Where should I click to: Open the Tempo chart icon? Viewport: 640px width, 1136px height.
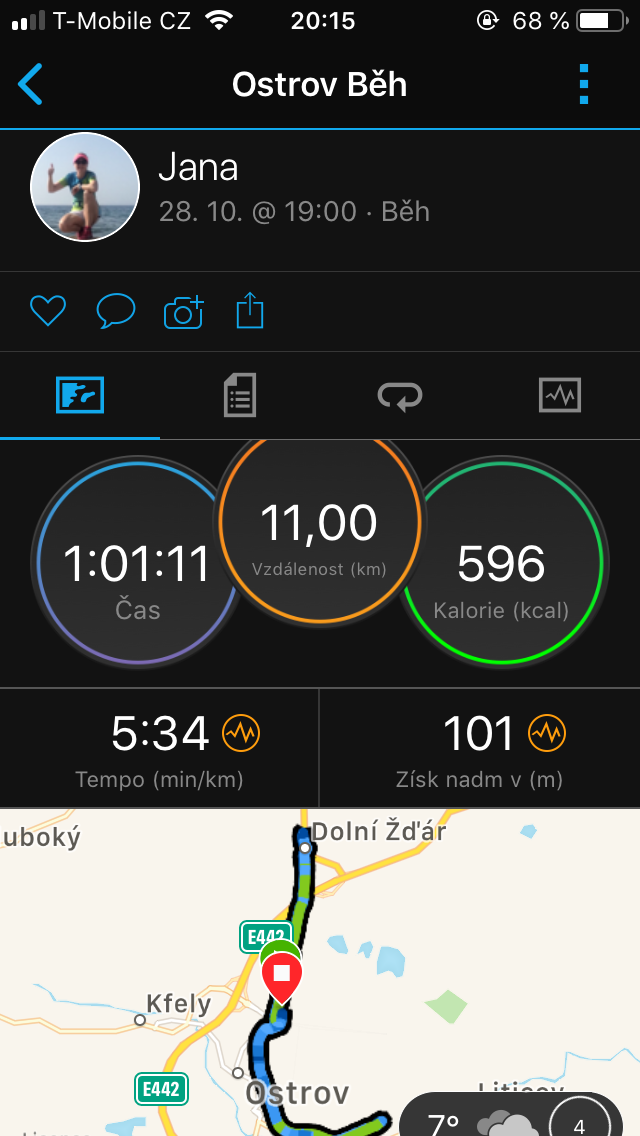[241, 733]
